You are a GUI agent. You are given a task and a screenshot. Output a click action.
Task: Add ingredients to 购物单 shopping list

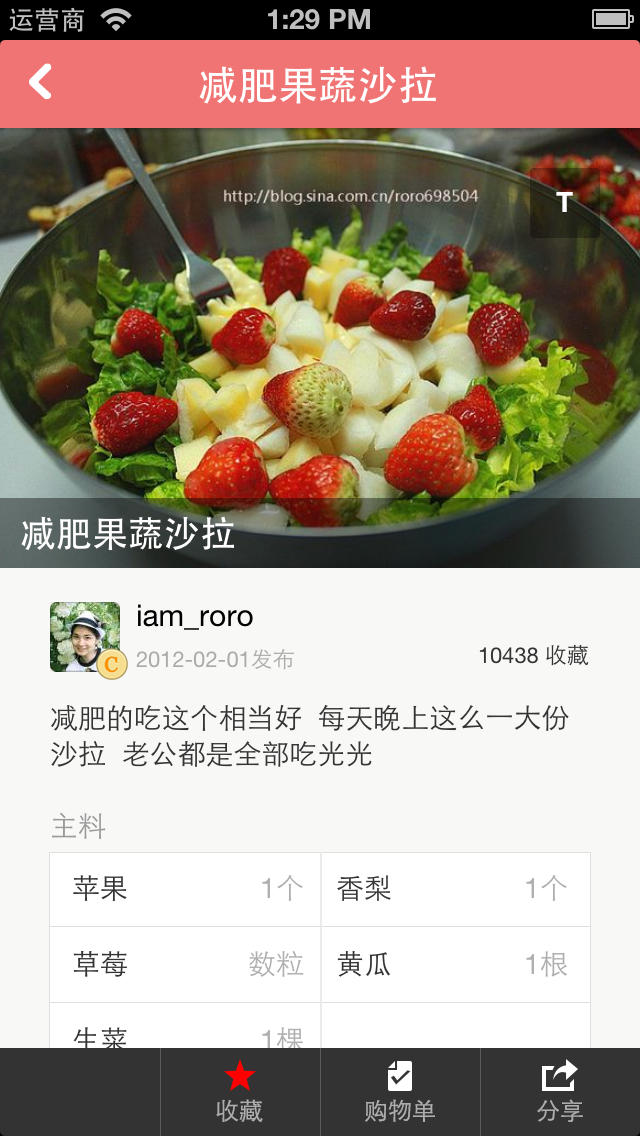pos(400,1092)
